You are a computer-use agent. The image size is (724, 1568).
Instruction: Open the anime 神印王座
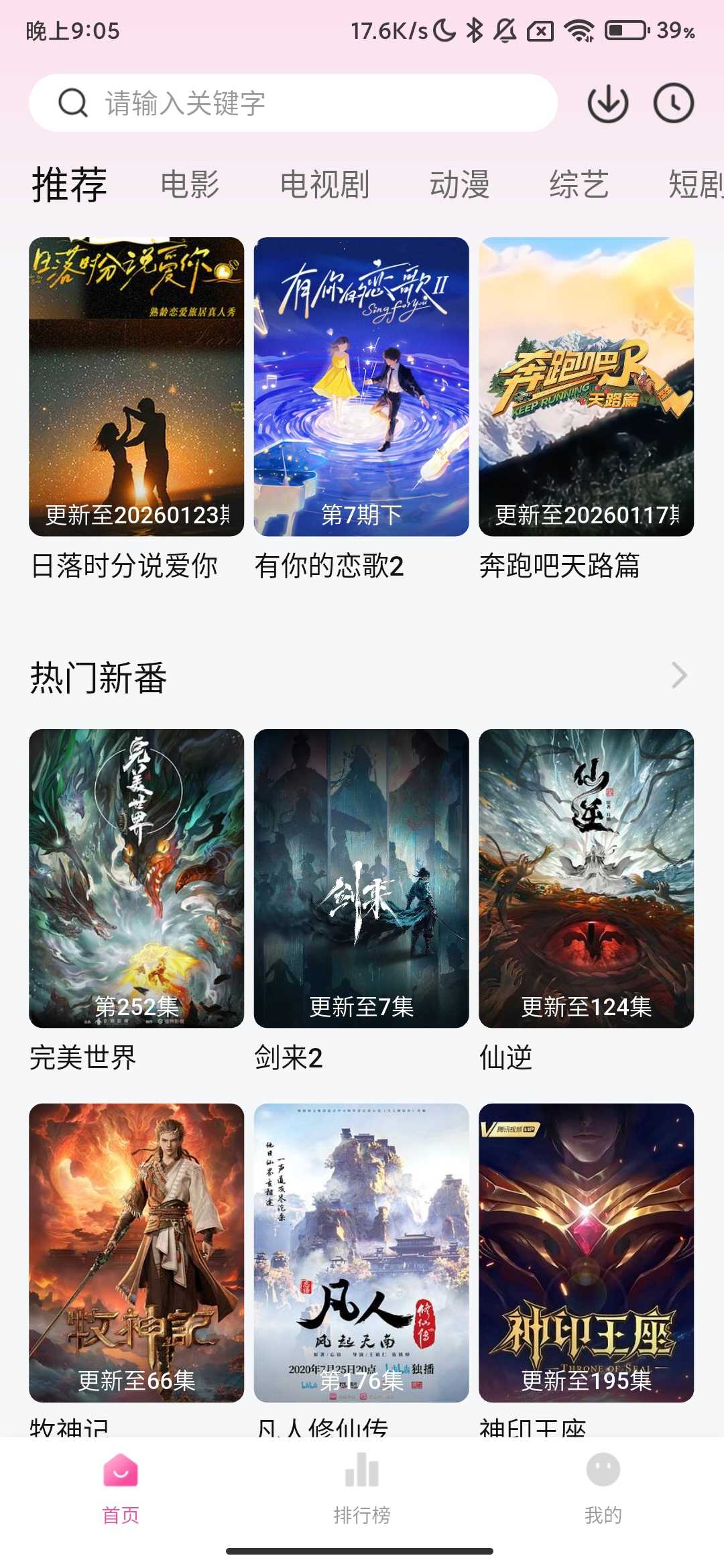tap(586, 1252)
